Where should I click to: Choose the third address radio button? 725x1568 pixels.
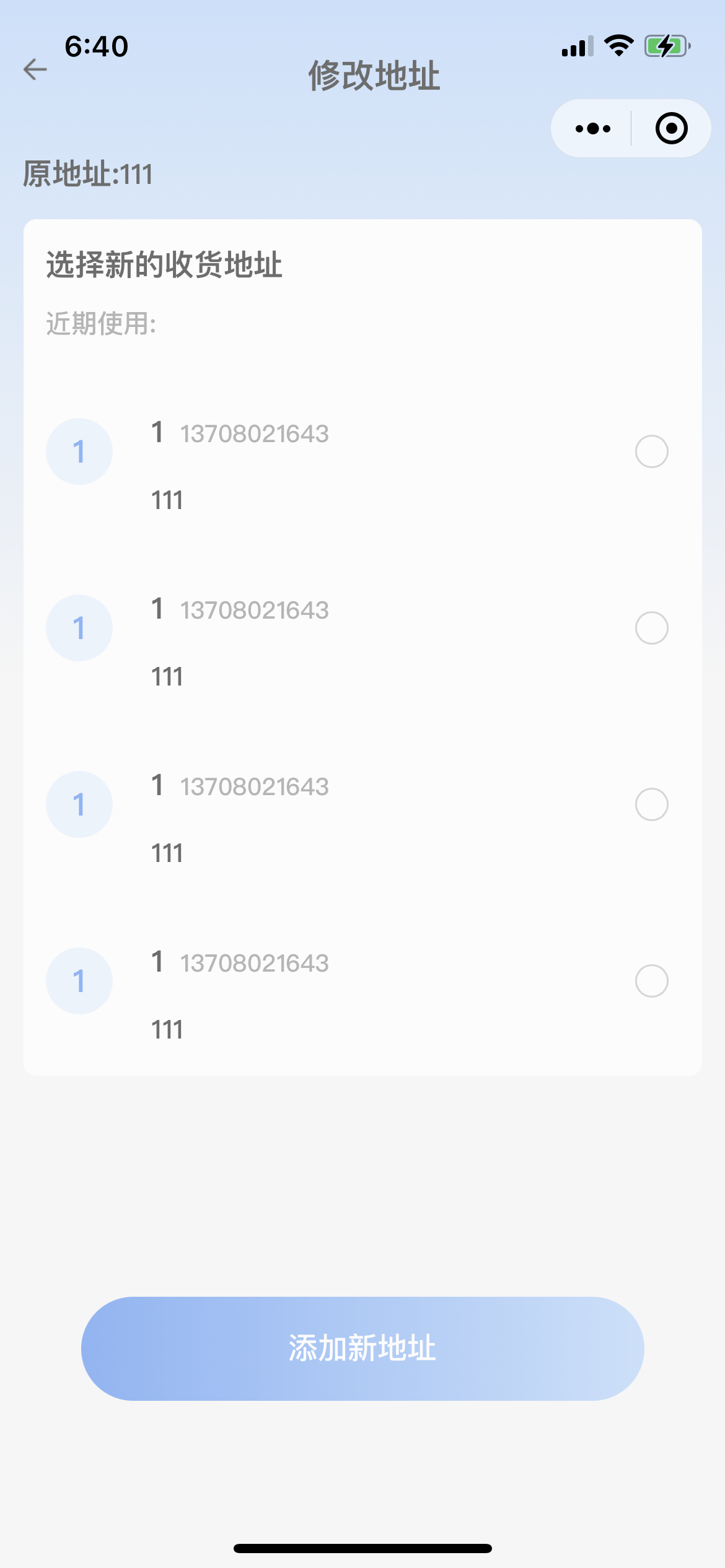[651, 804]
